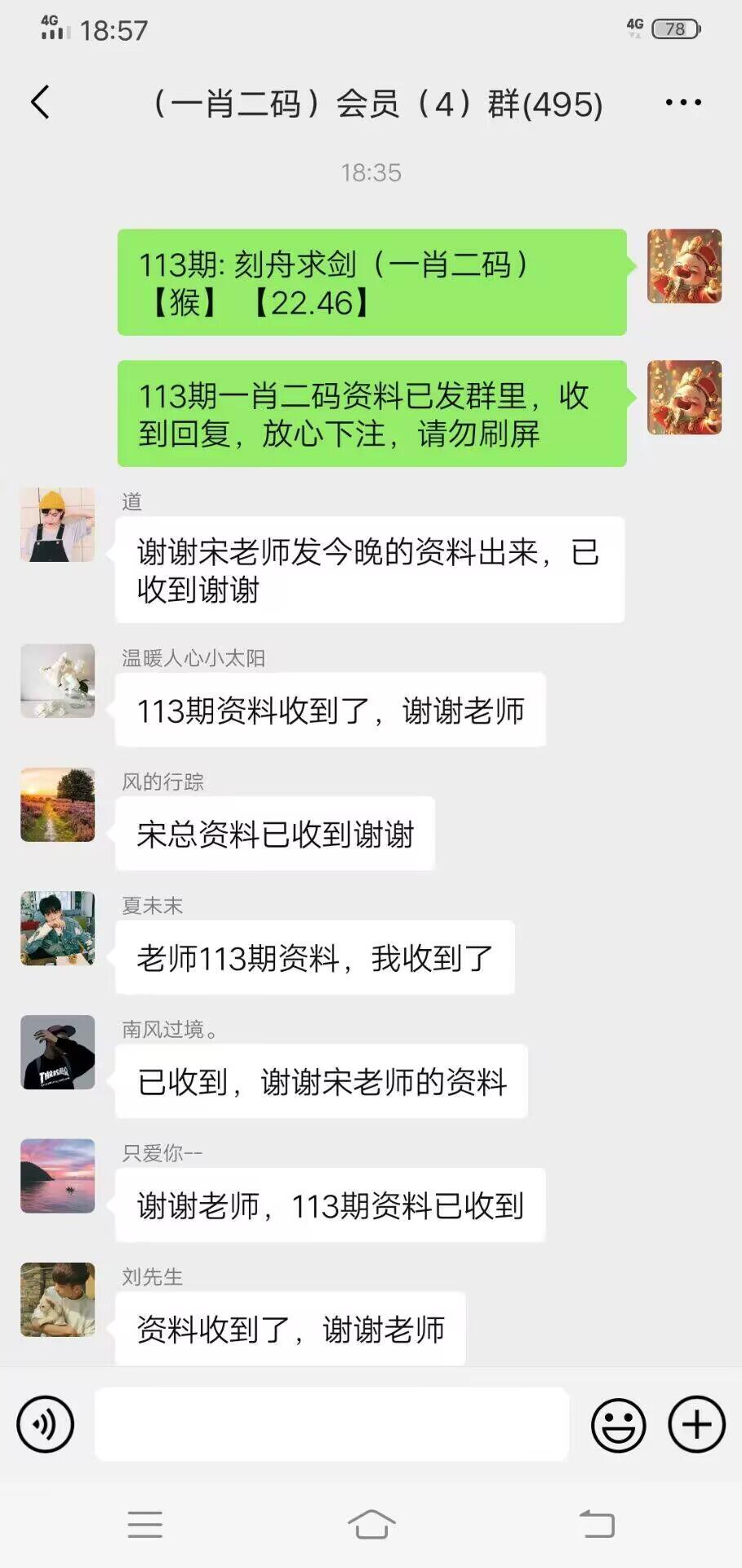View 南风过境。 avatar profile
Screen dimensions: 742x1568
pyautogui.click(x=57, y=1053)
